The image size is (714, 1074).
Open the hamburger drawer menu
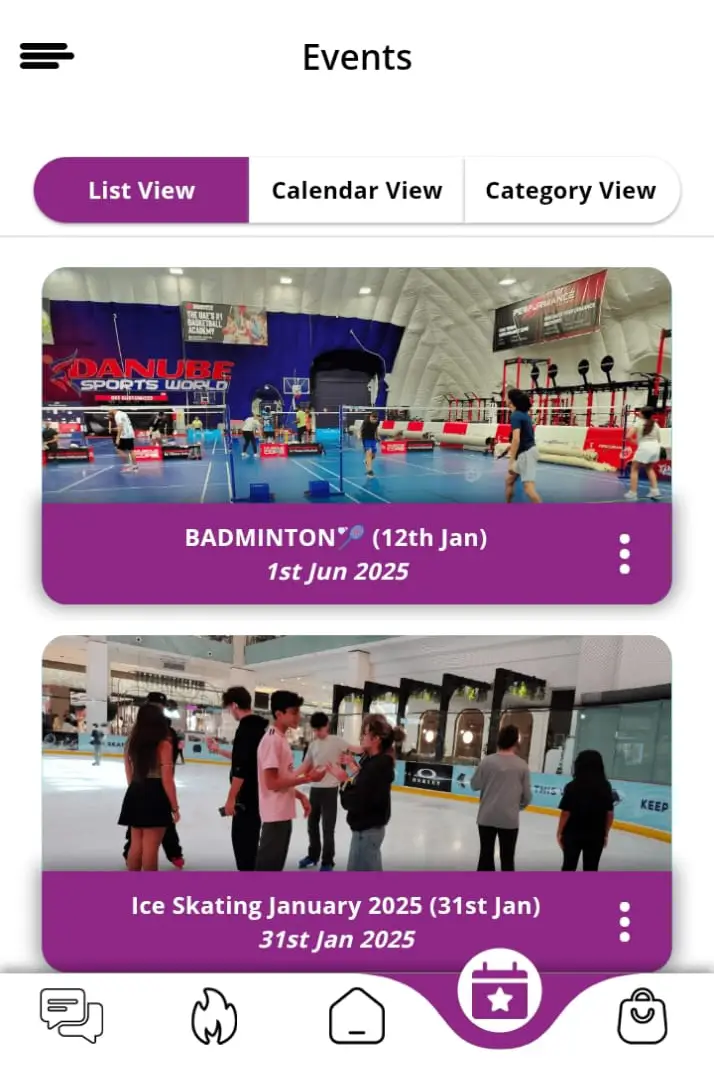coord(47,56)
